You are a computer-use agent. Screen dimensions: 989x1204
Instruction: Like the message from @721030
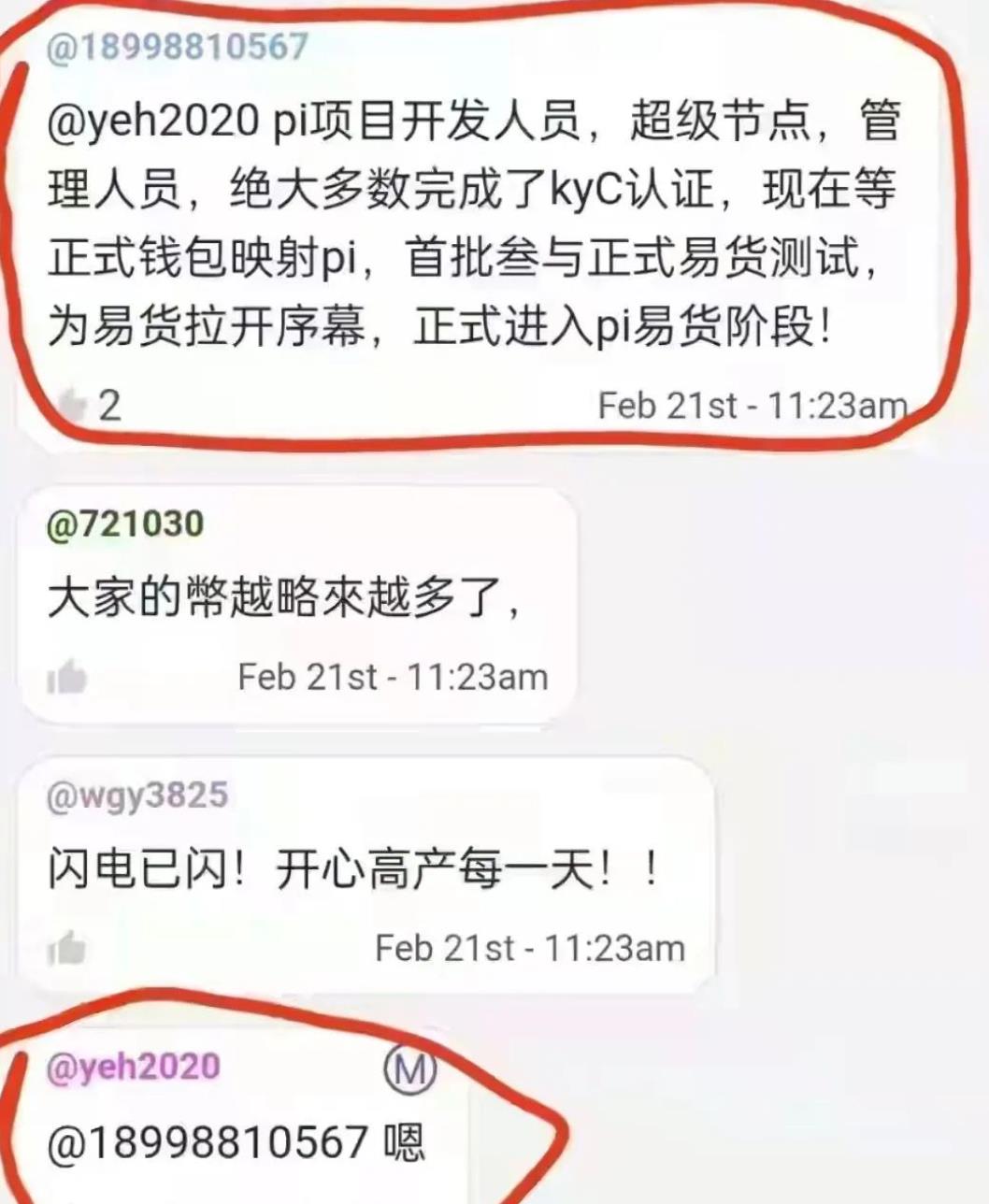click(67, 677)
